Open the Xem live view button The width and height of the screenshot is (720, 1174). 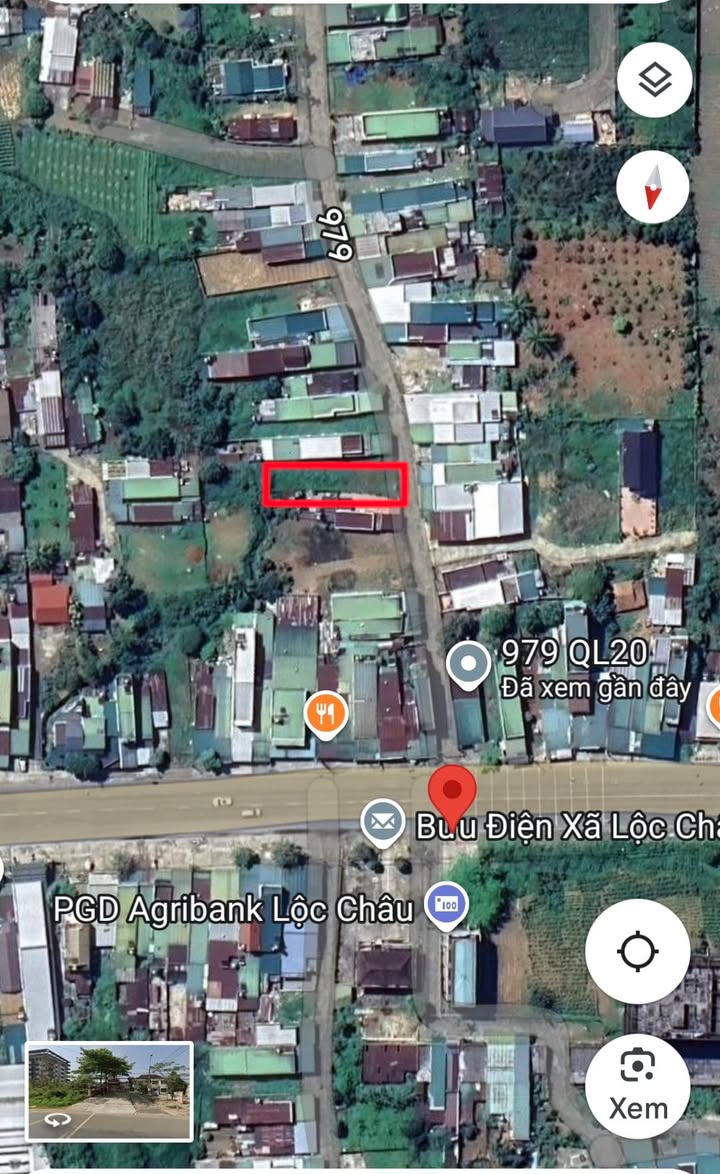pyautogui.click(x=637, y=1086)
